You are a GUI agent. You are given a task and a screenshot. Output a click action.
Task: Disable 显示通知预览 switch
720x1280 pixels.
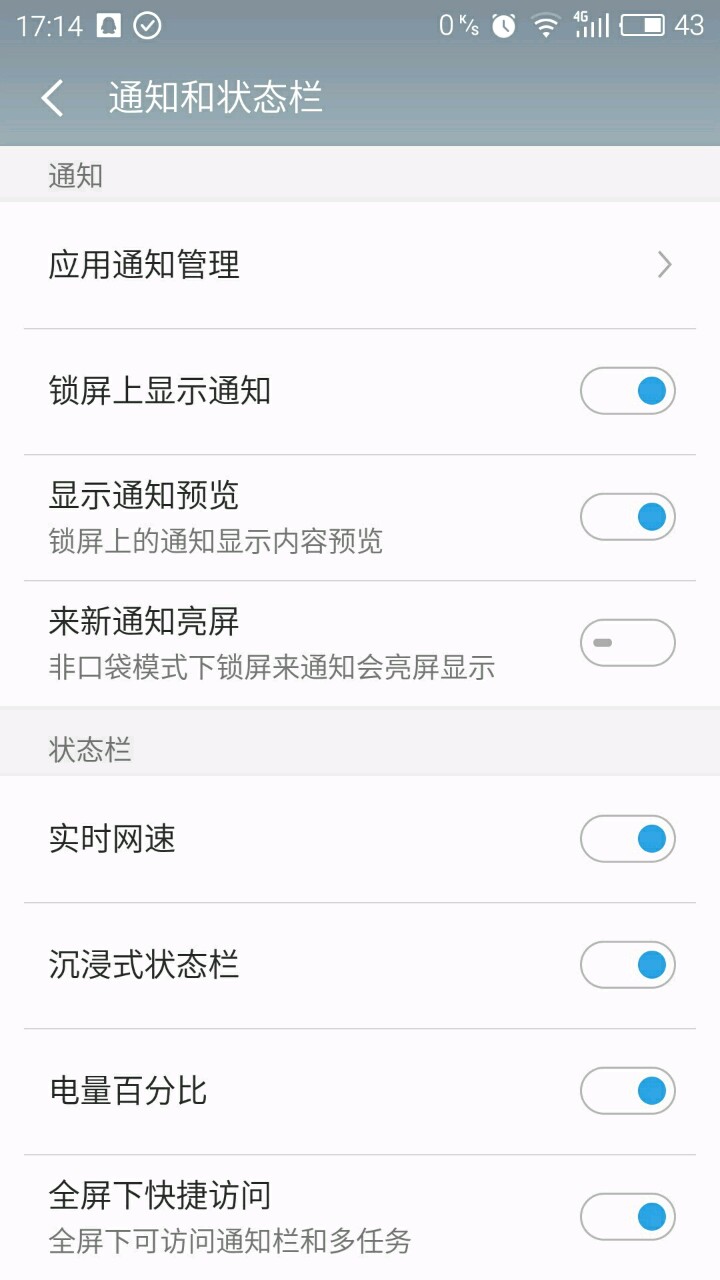tap(627, 517)
